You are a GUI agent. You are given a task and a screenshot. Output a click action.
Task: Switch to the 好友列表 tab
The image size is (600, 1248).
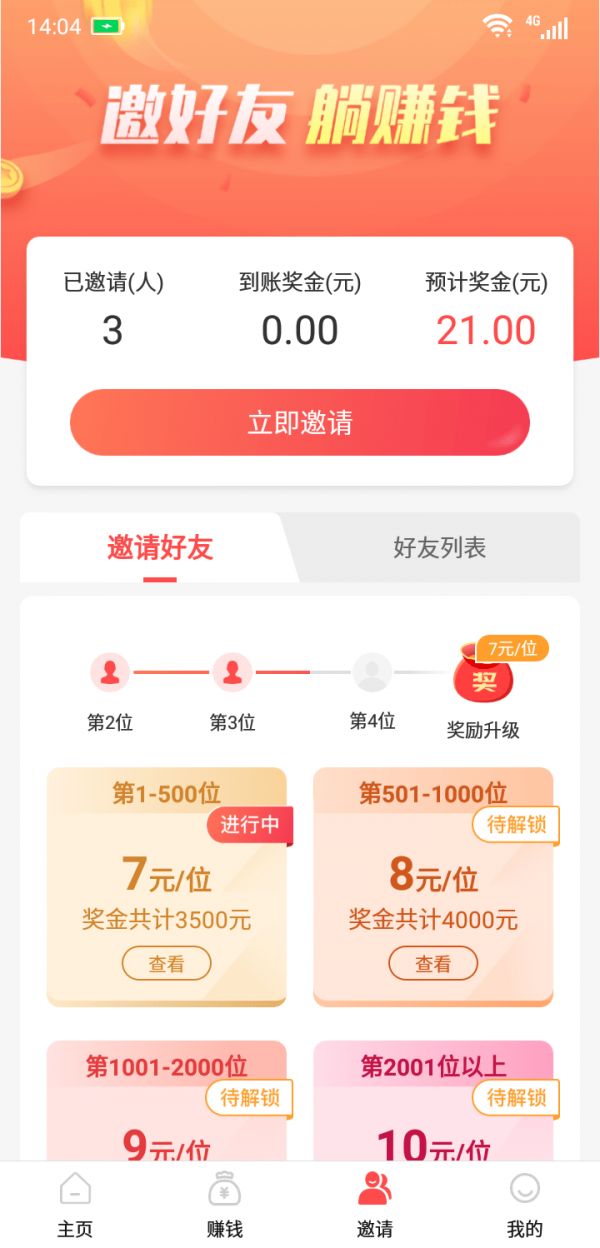(439, 547)
